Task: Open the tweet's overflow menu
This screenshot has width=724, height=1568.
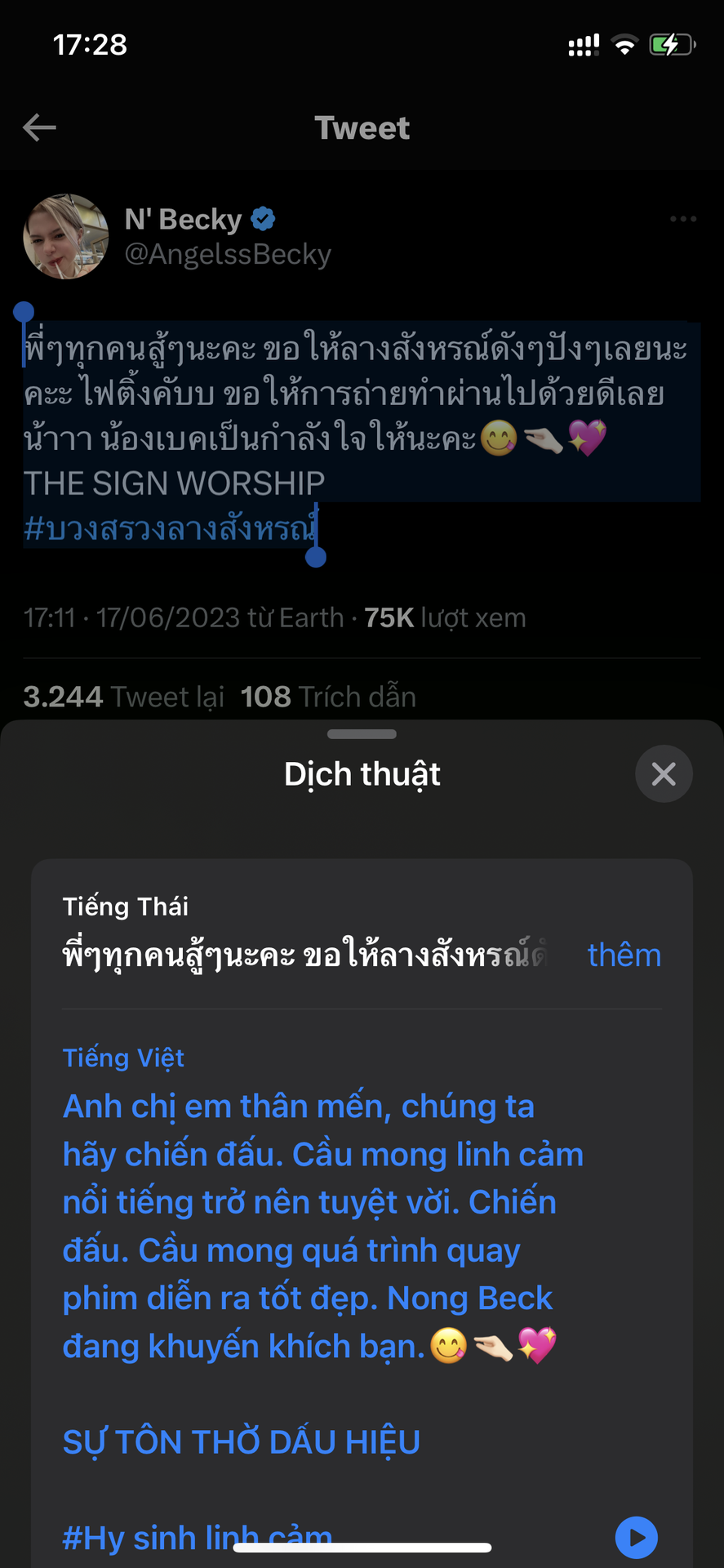Action: point(682,219)
